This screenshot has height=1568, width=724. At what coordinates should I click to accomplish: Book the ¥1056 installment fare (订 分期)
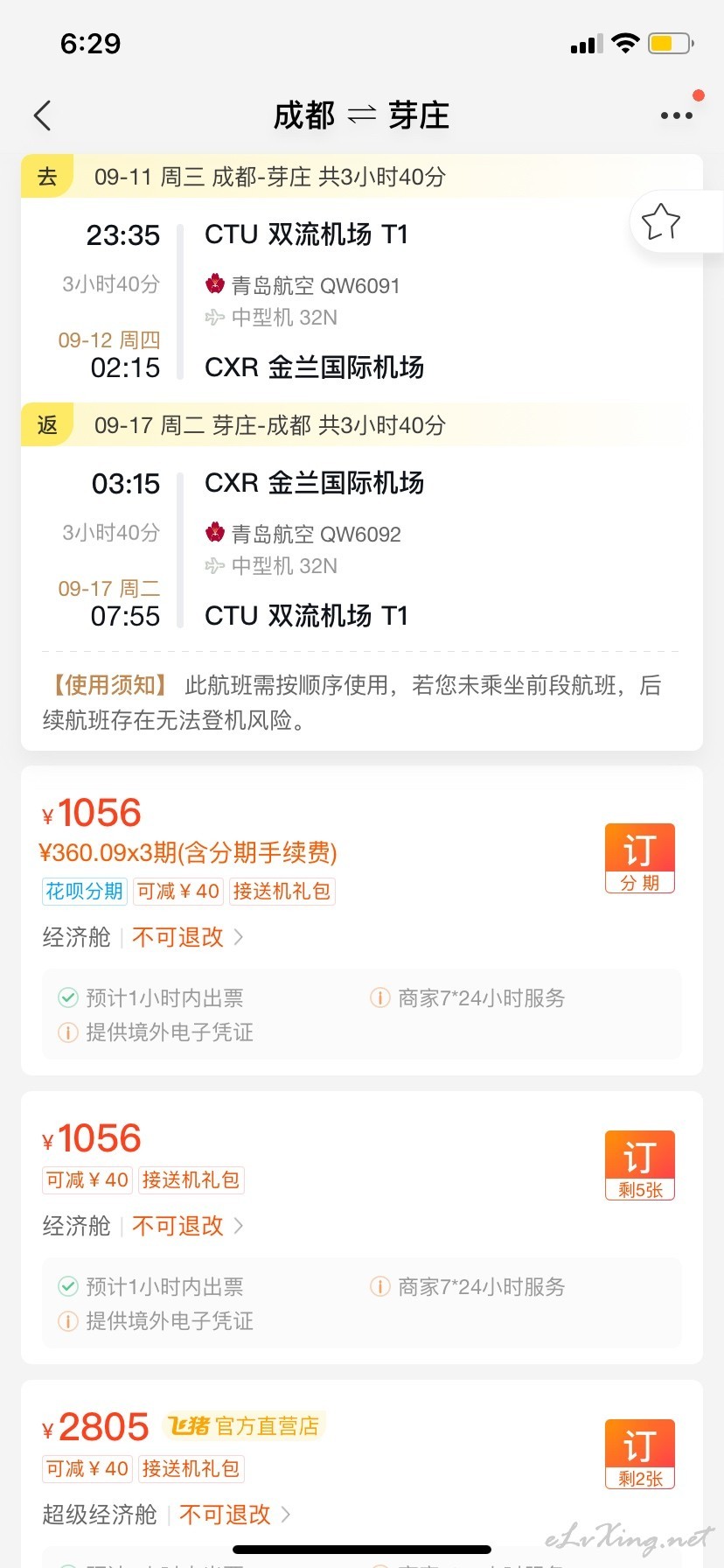tap(640, 858)
